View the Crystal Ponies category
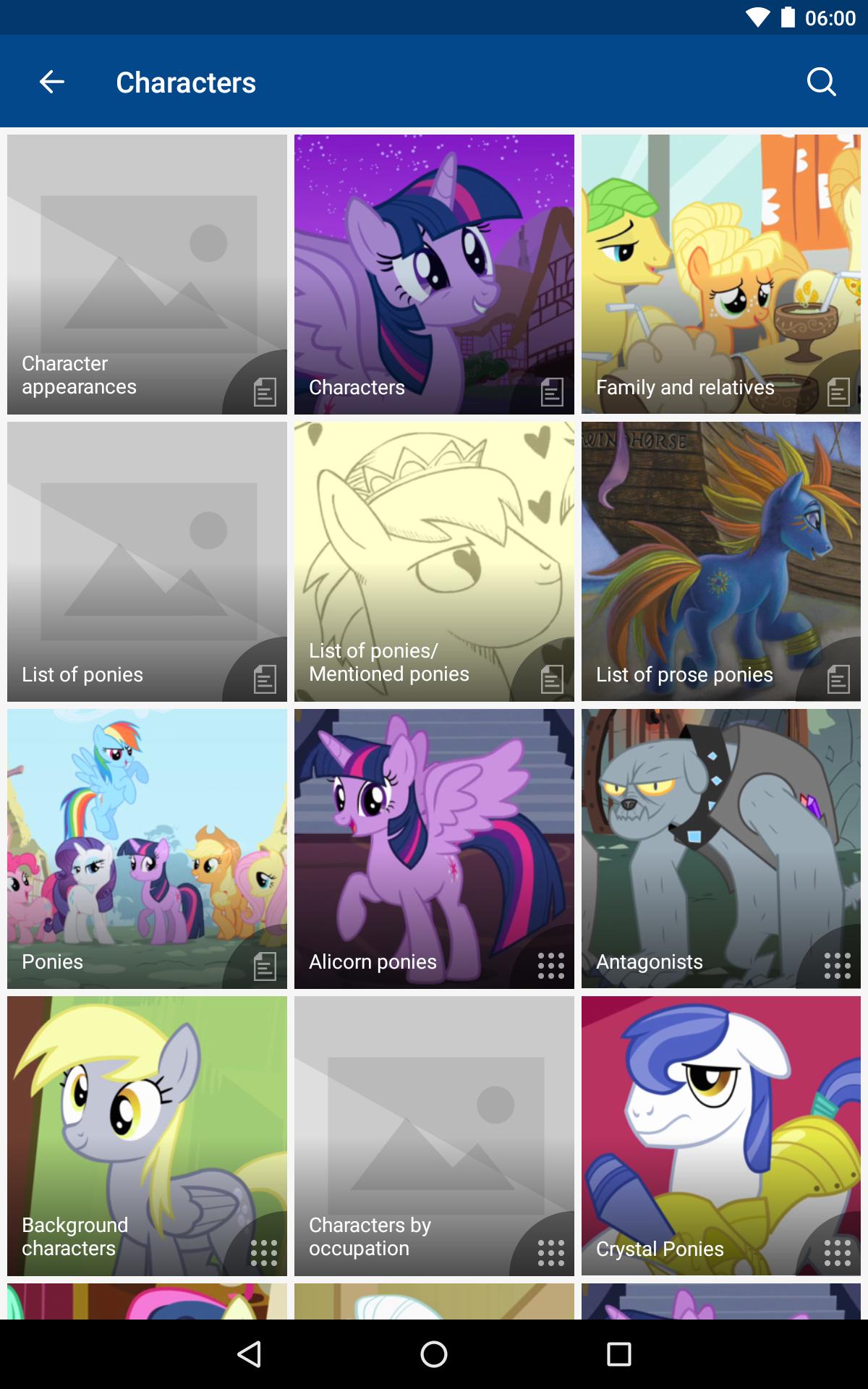The image size is (868, 1389). click(721, 1136)
